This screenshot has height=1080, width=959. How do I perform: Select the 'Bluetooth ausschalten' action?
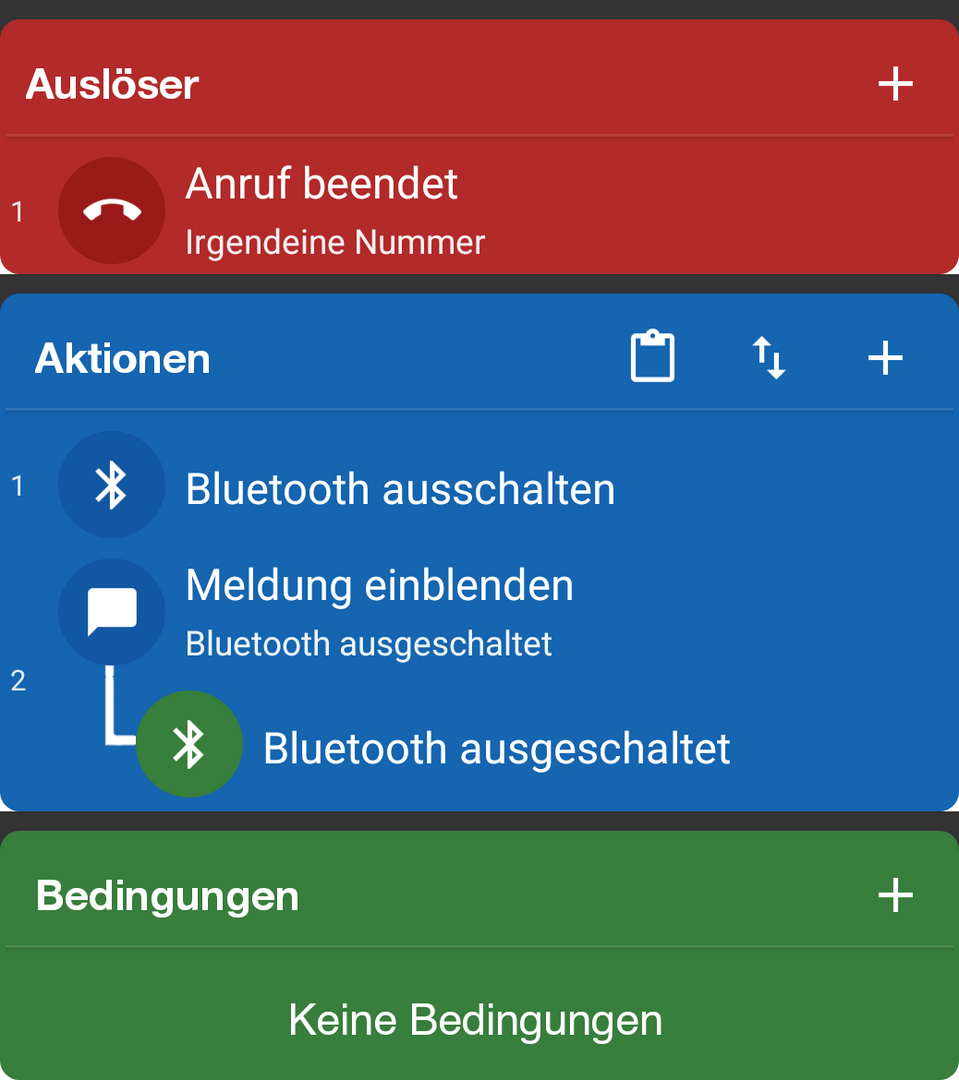click(x=400, y=489)
